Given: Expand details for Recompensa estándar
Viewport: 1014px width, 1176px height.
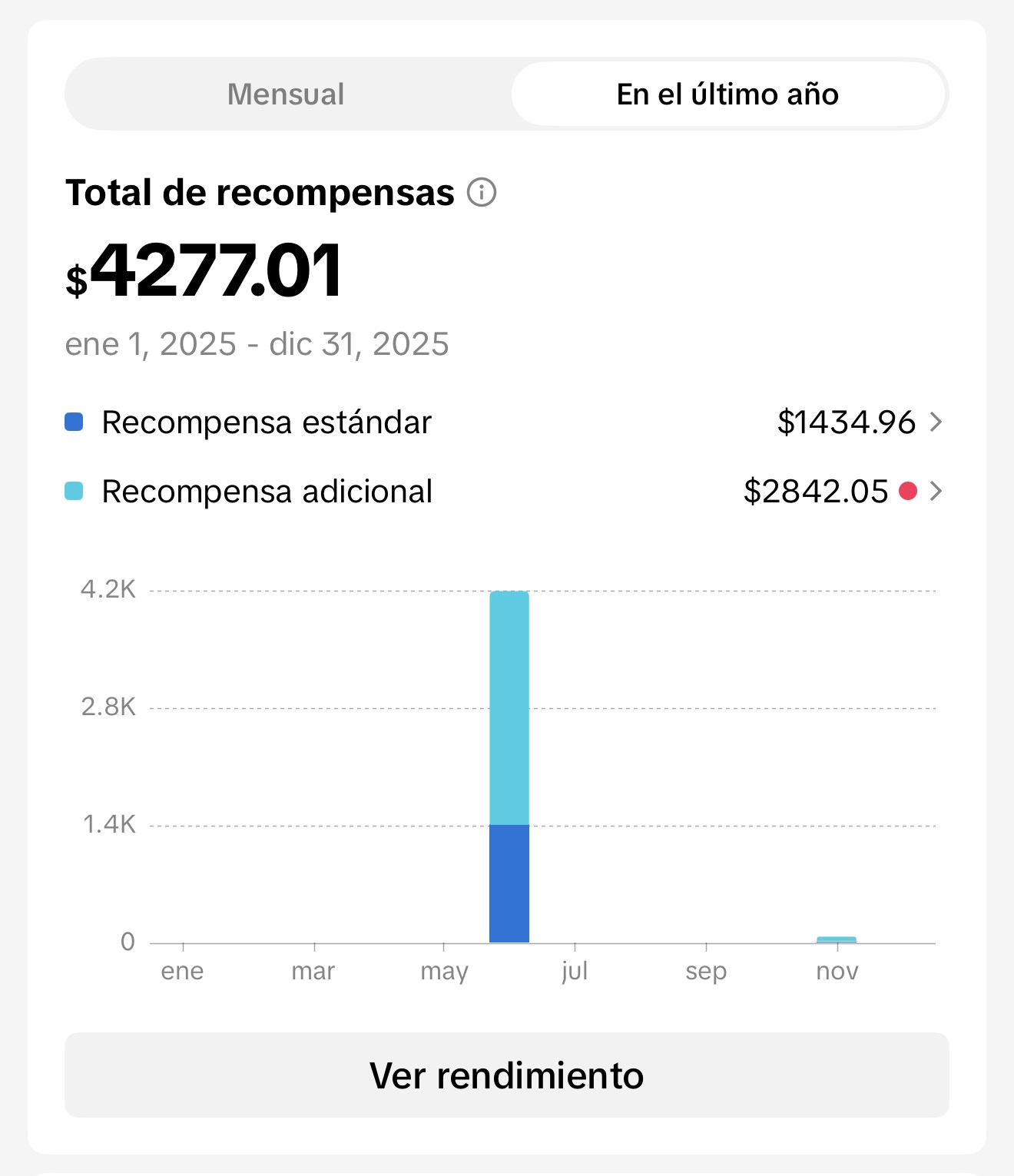Looking at the screenshot, I should point(936,421).
